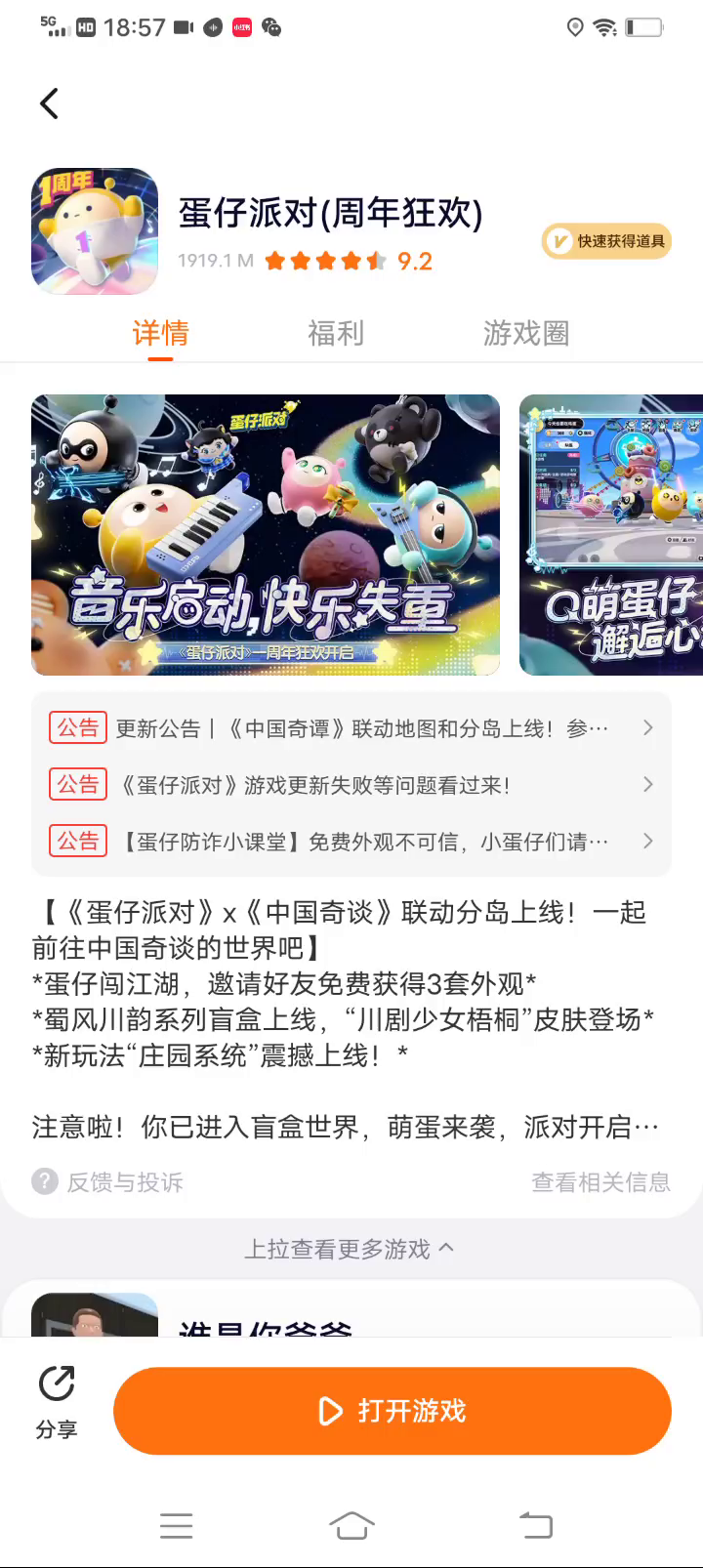Open the Q萌蛋仔 screenshot

(611, 535)
